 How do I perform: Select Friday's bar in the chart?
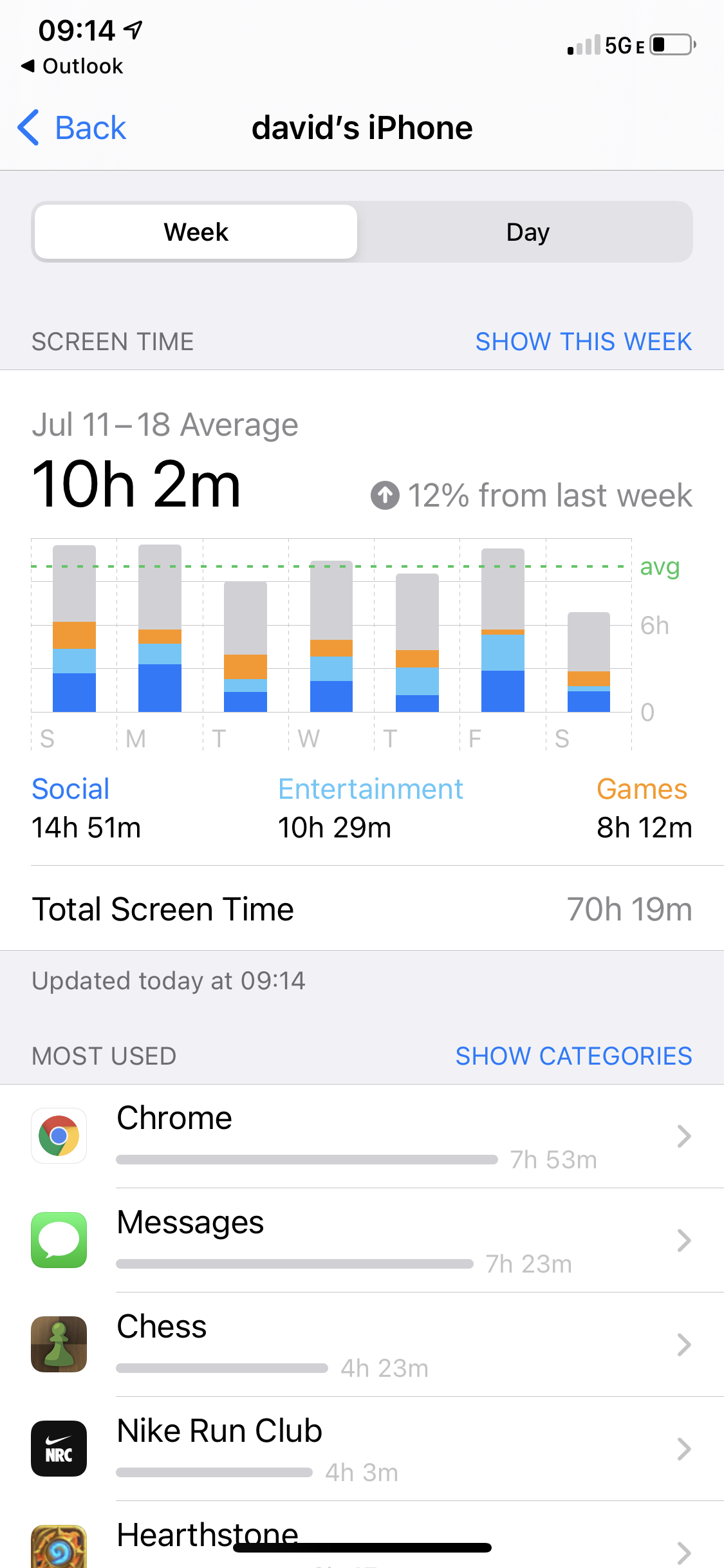[503, 631]
